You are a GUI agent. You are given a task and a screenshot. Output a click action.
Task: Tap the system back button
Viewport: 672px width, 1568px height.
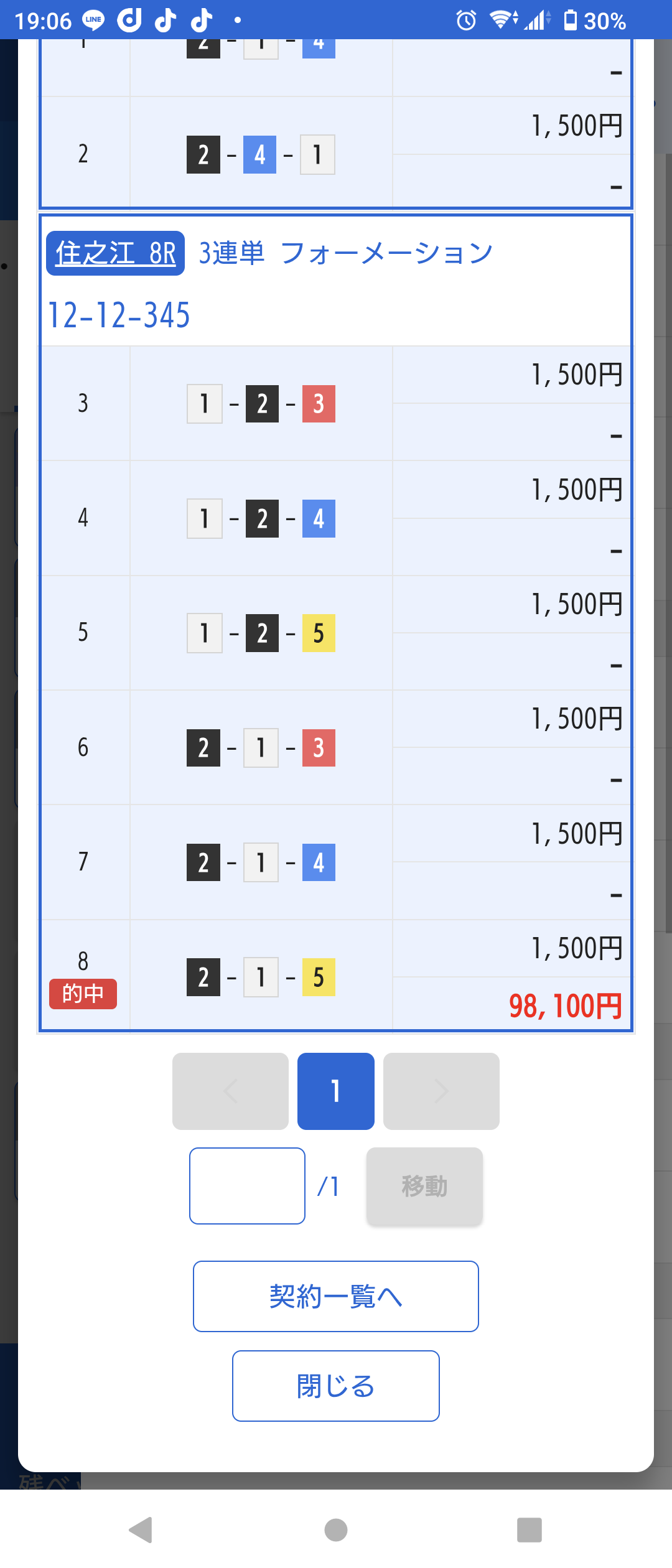click(x=141, y=1529)
